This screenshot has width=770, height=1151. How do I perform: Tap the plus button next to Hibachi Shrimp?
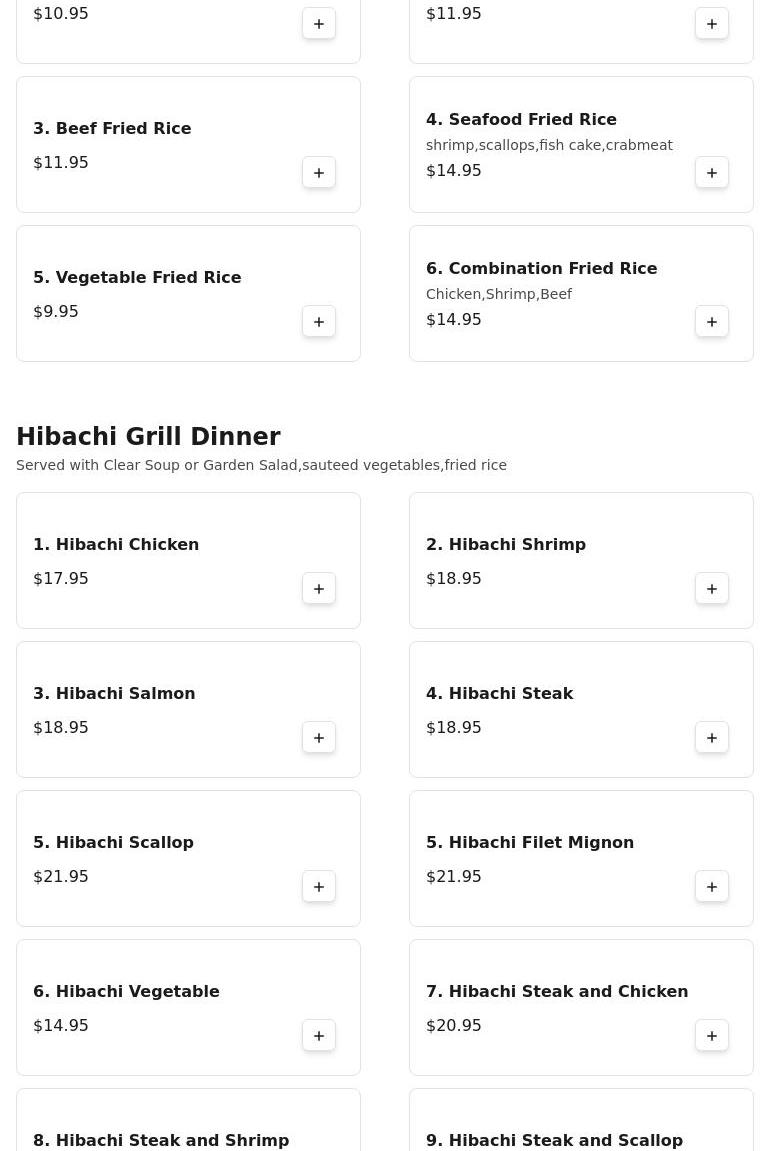point(712,589)
